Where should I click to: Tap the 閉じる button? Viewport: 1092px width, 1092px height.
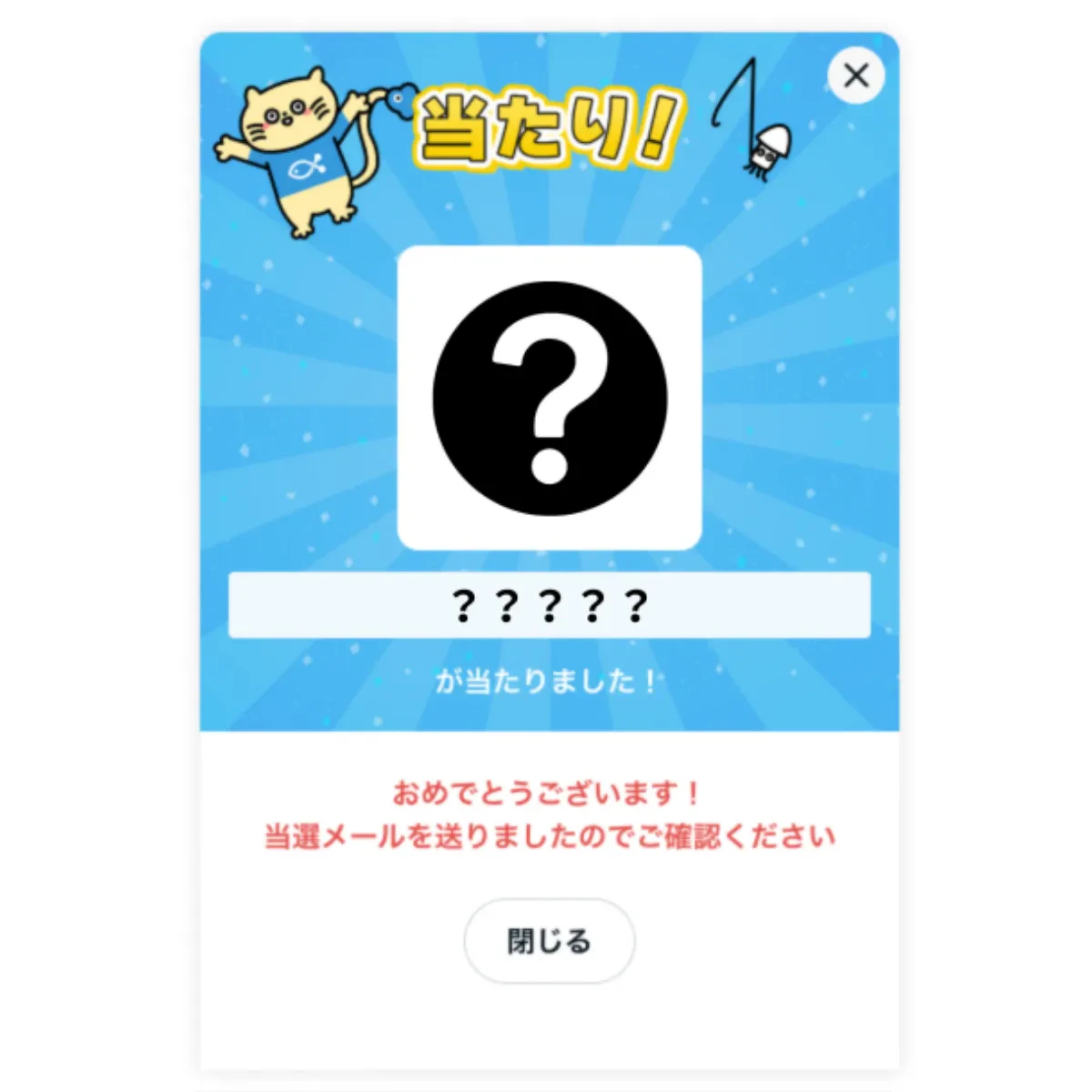point(549,941)
